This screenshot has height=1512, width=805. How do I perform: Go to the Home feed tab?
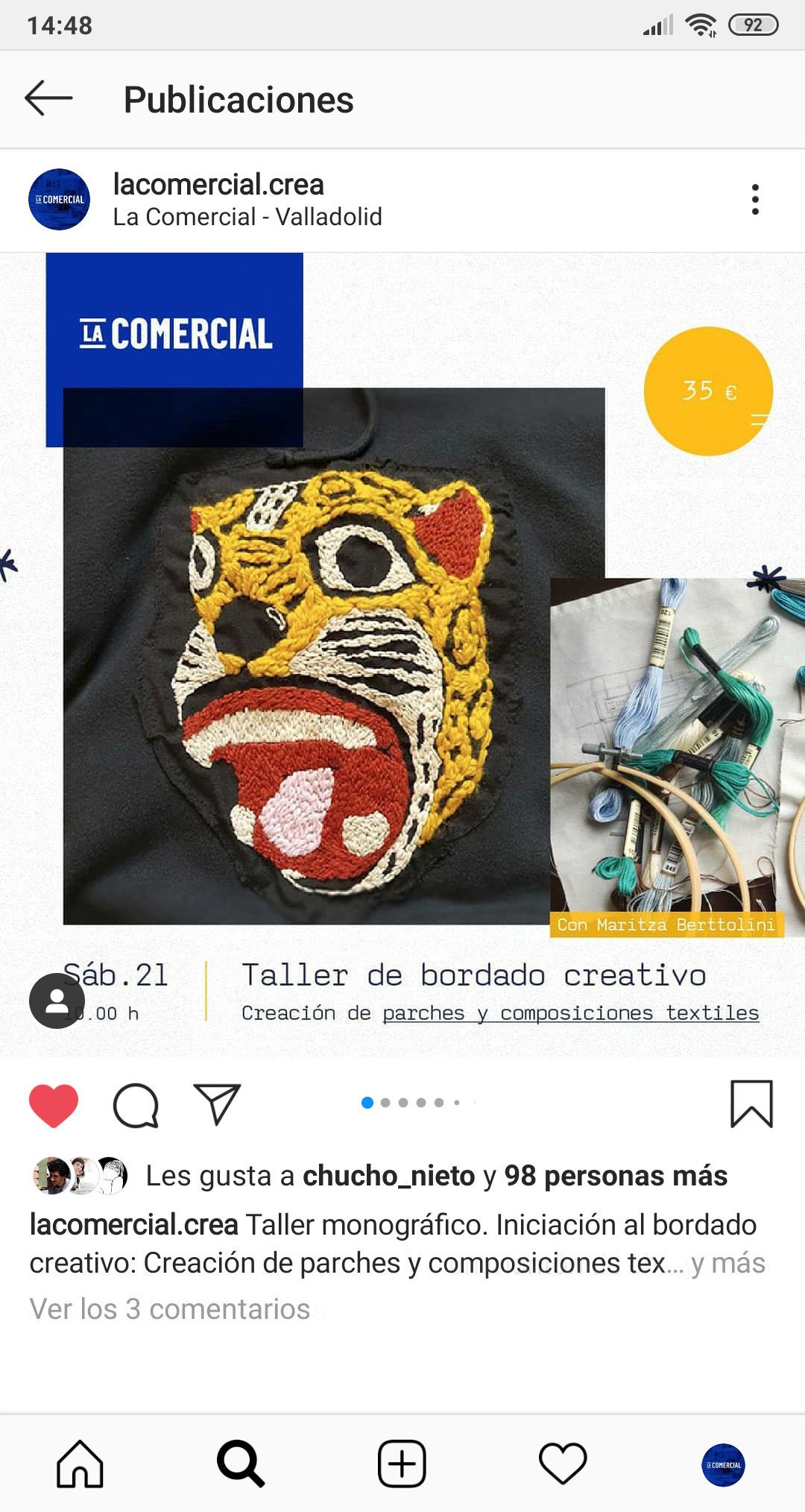[x=80, y=1464]
